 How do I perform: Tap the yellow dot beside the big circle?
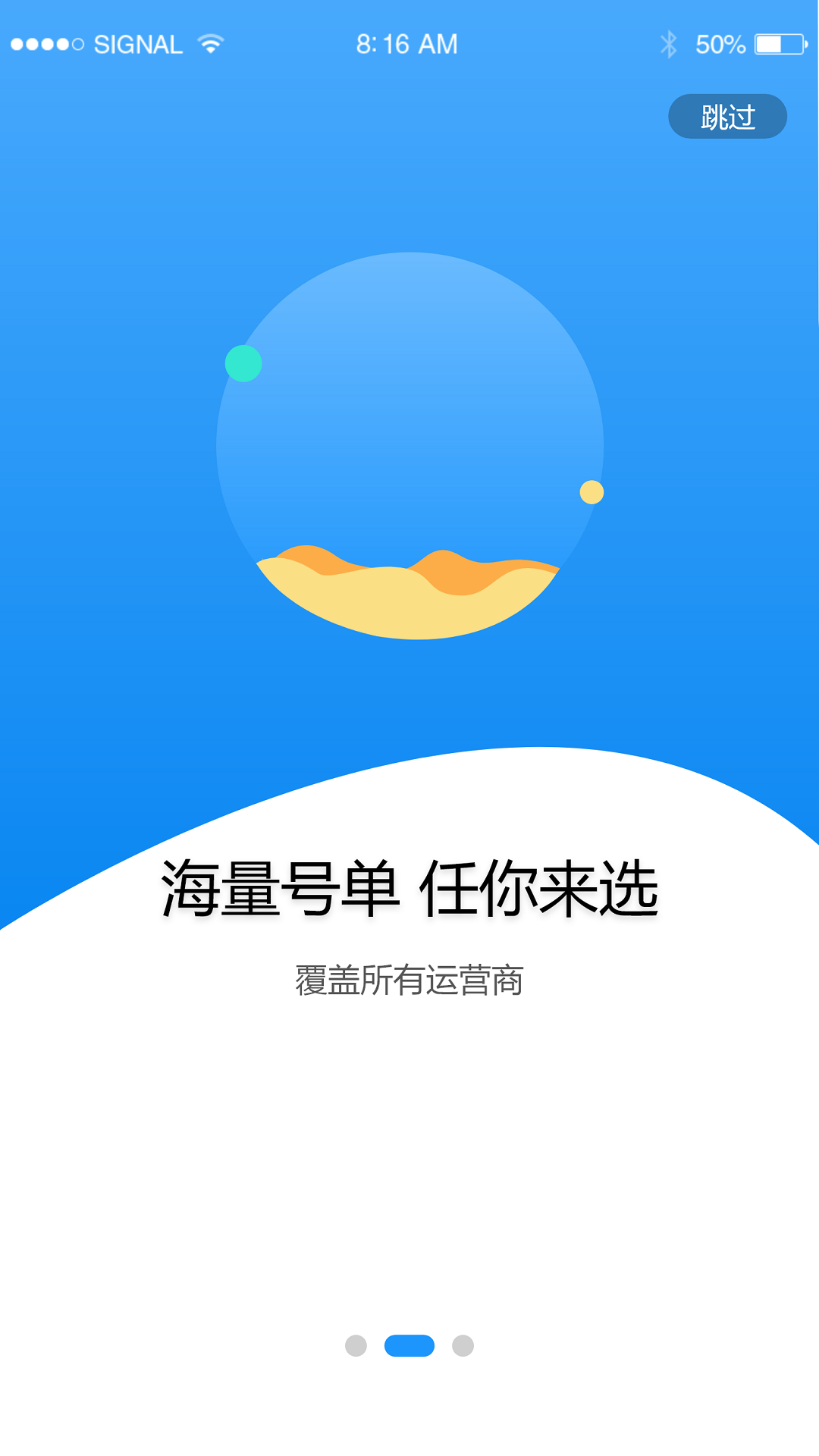pos(591,493)
